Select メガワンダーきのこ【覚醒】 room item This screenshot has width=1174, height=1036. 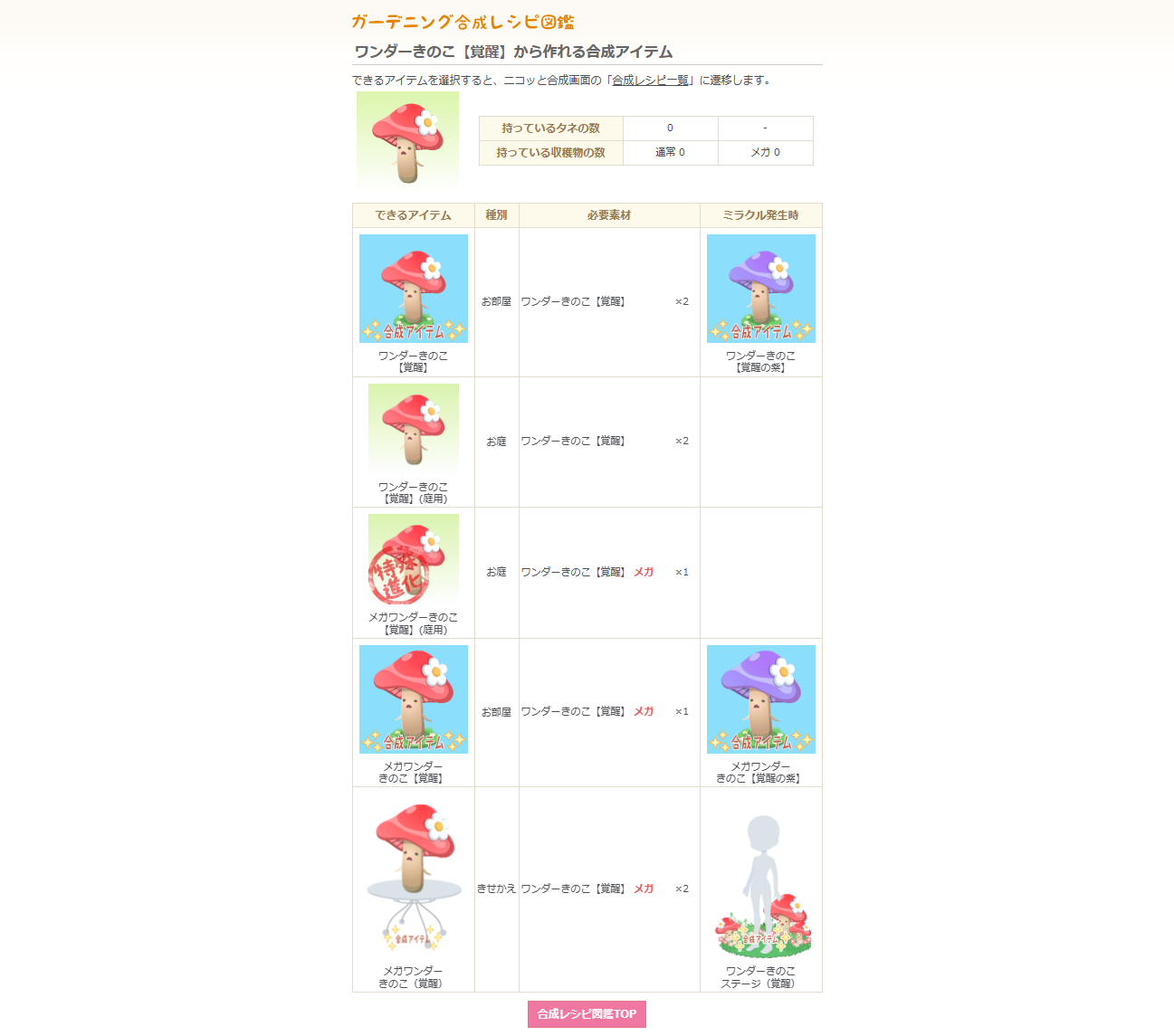click(x=413, y=699)
